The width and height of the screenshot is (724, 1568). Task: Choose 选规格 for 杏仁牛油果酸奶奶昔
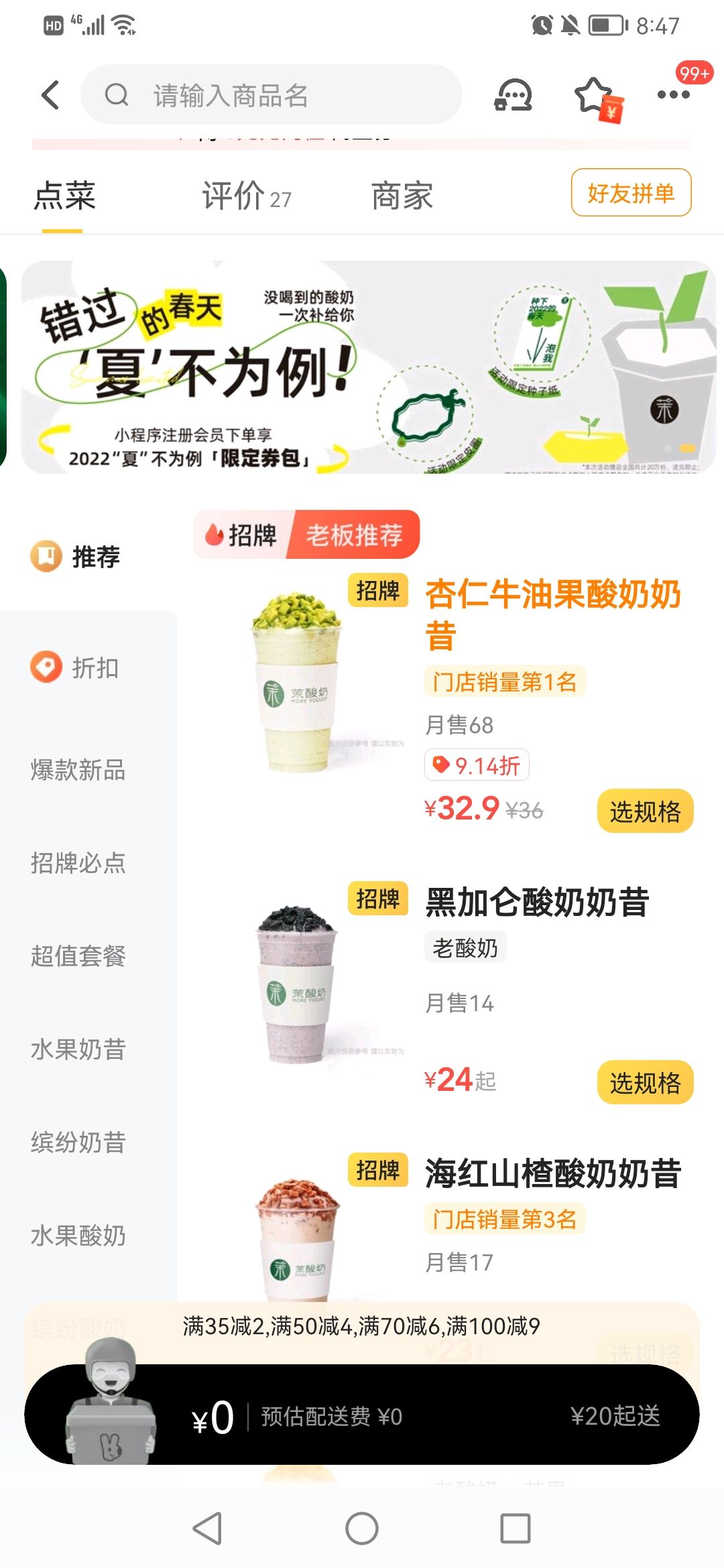[645, 811]
